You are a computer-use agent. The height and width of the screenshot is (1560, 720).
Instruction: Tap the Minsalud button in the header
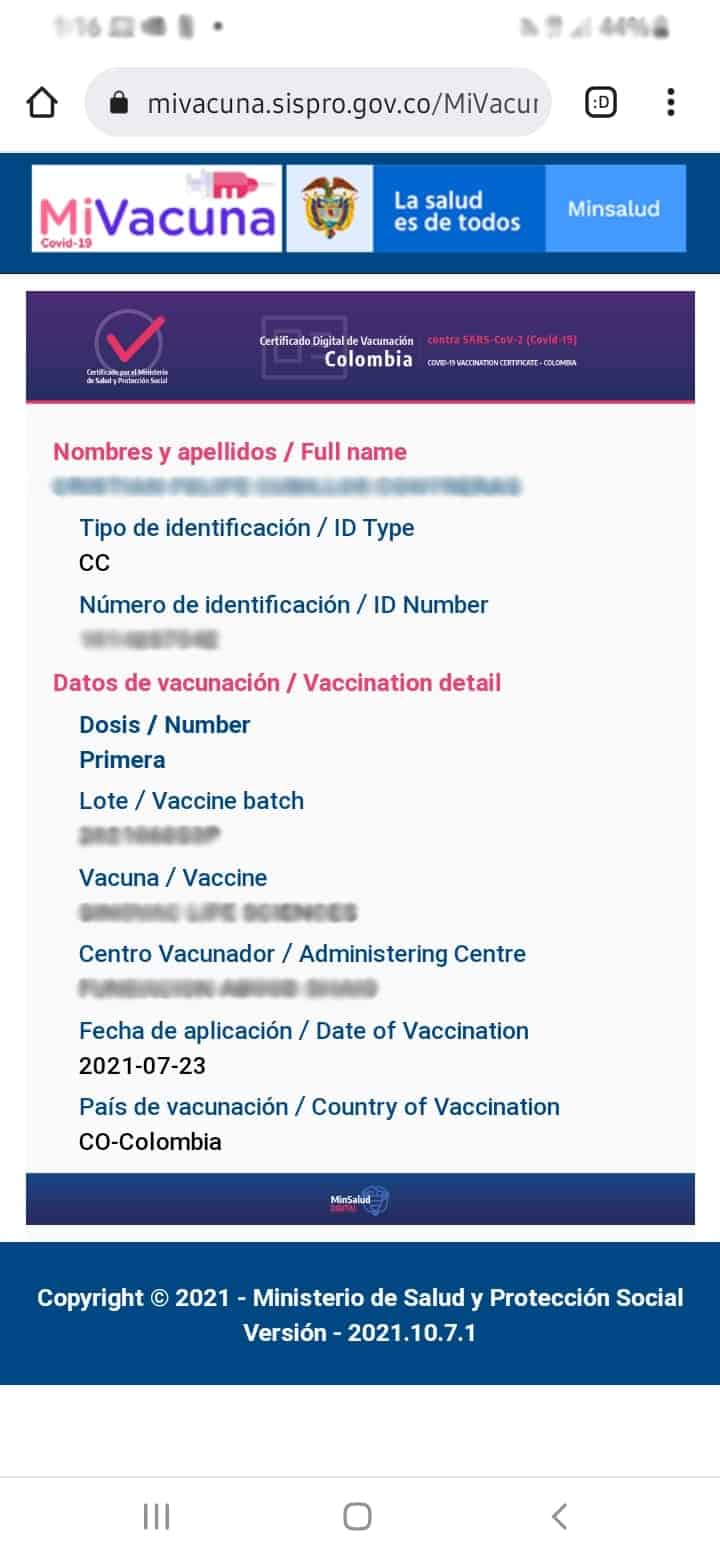tap(615, 208)
